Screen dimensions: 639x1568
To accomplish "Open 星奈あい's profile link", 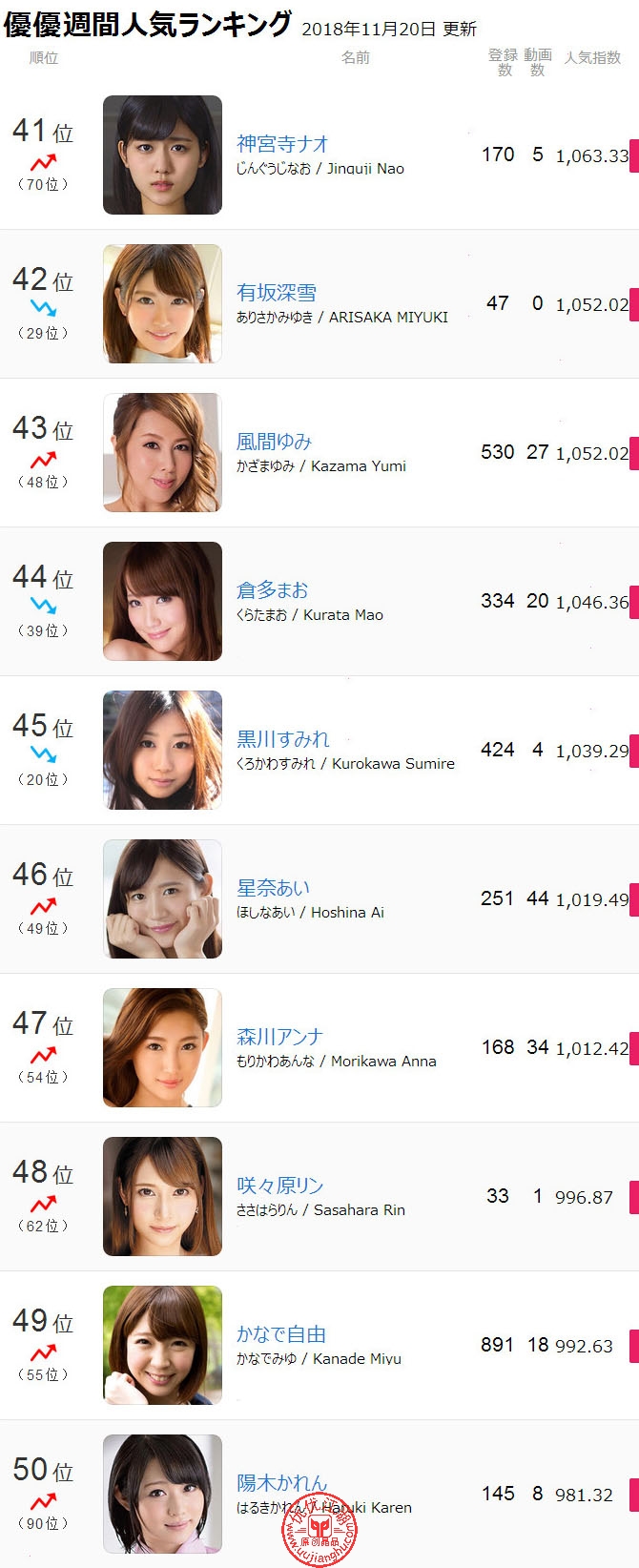I will click(x=273, y=888).
